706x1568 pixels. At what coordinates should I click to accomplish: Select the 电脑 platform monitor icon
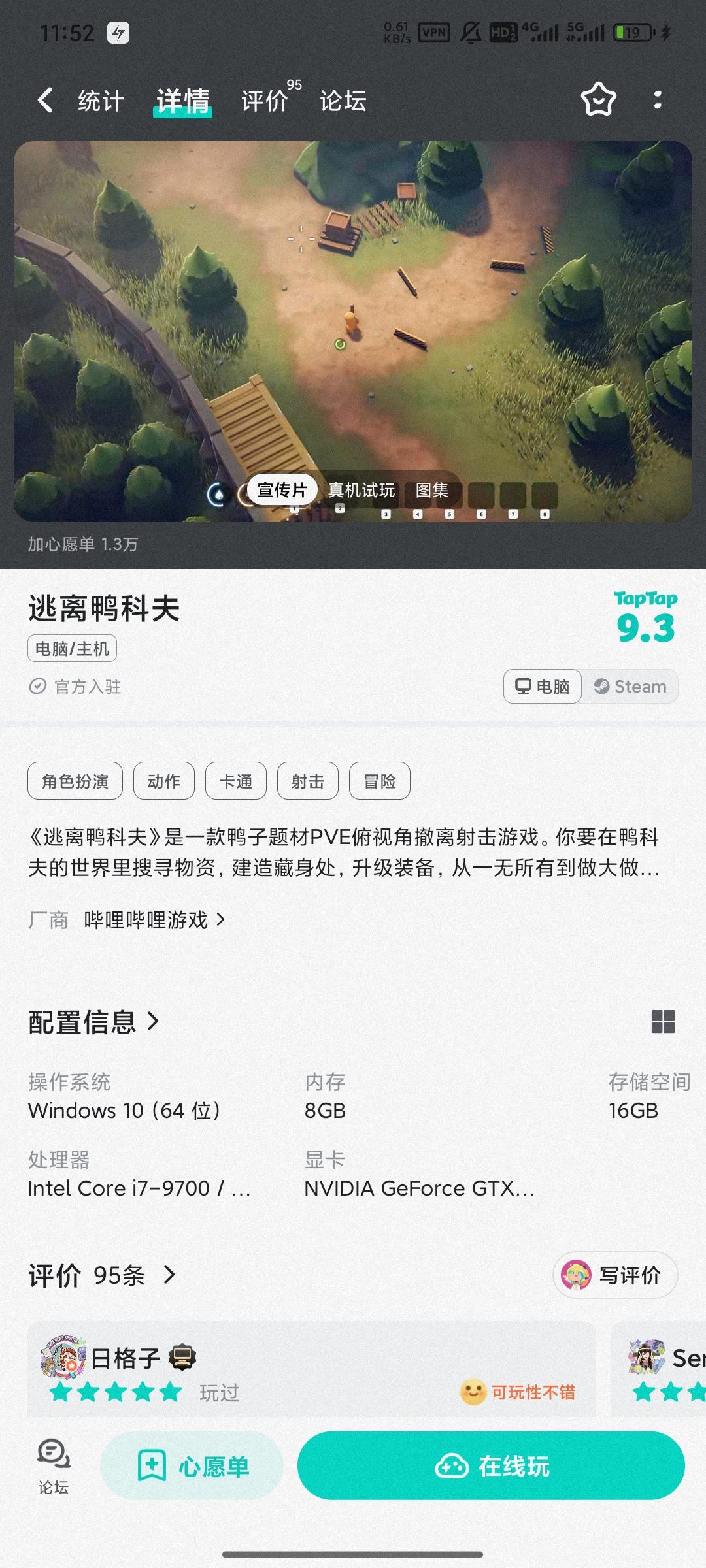523,686
